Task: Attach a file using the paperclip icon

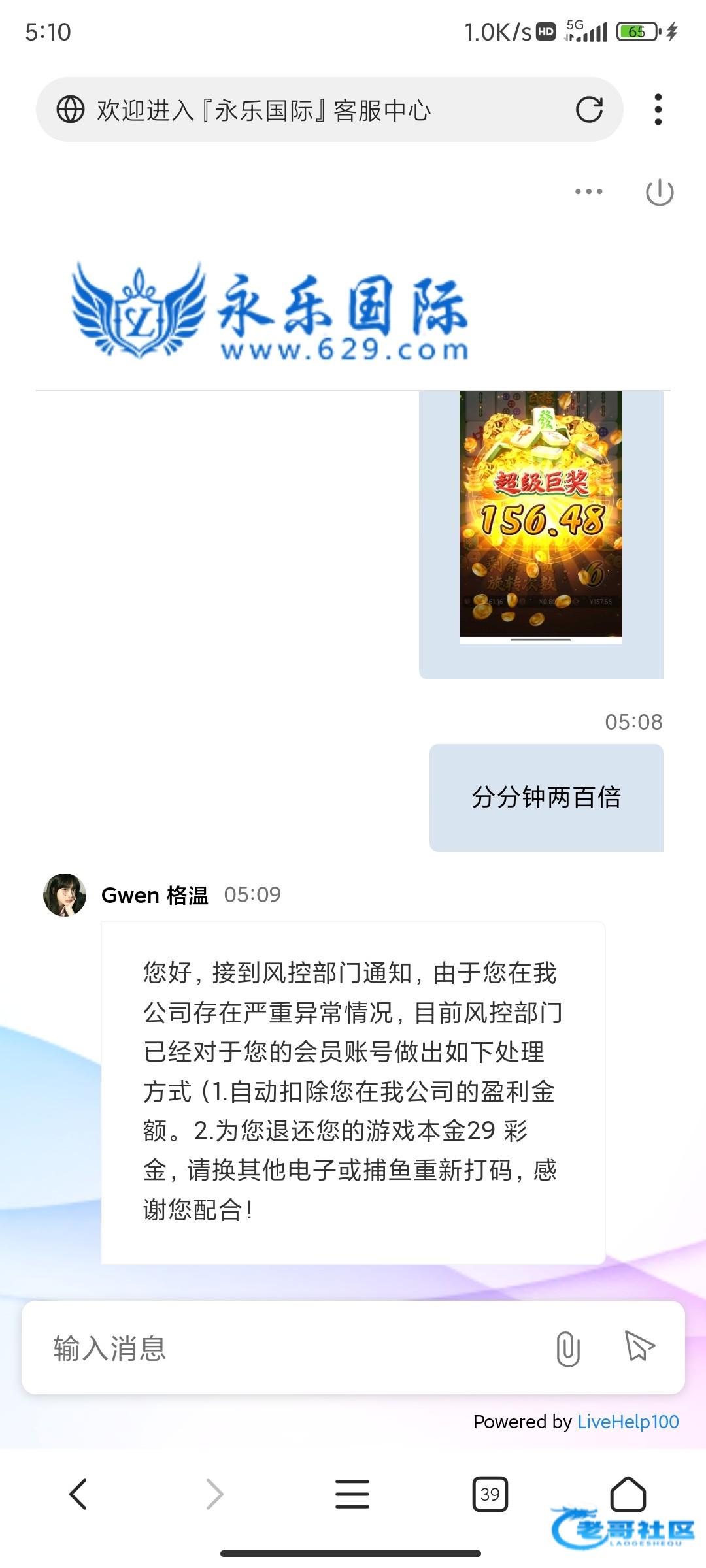Action: pos(567,1348)
